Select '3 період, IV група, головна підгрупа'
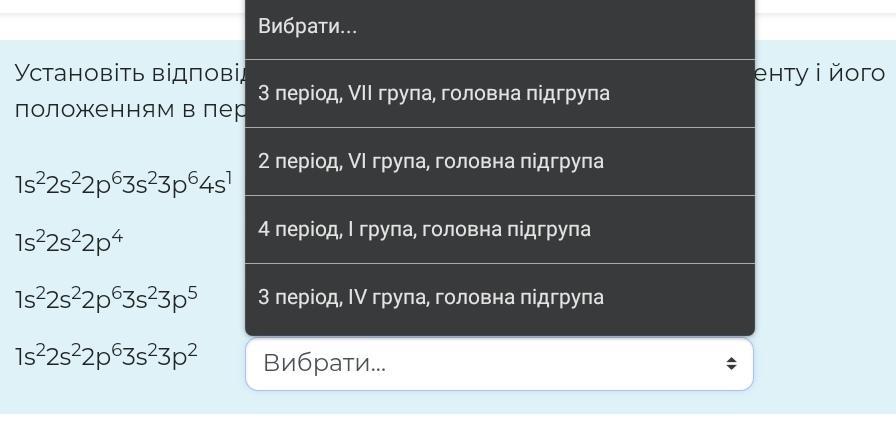896x423 pixels. [499, 298]
